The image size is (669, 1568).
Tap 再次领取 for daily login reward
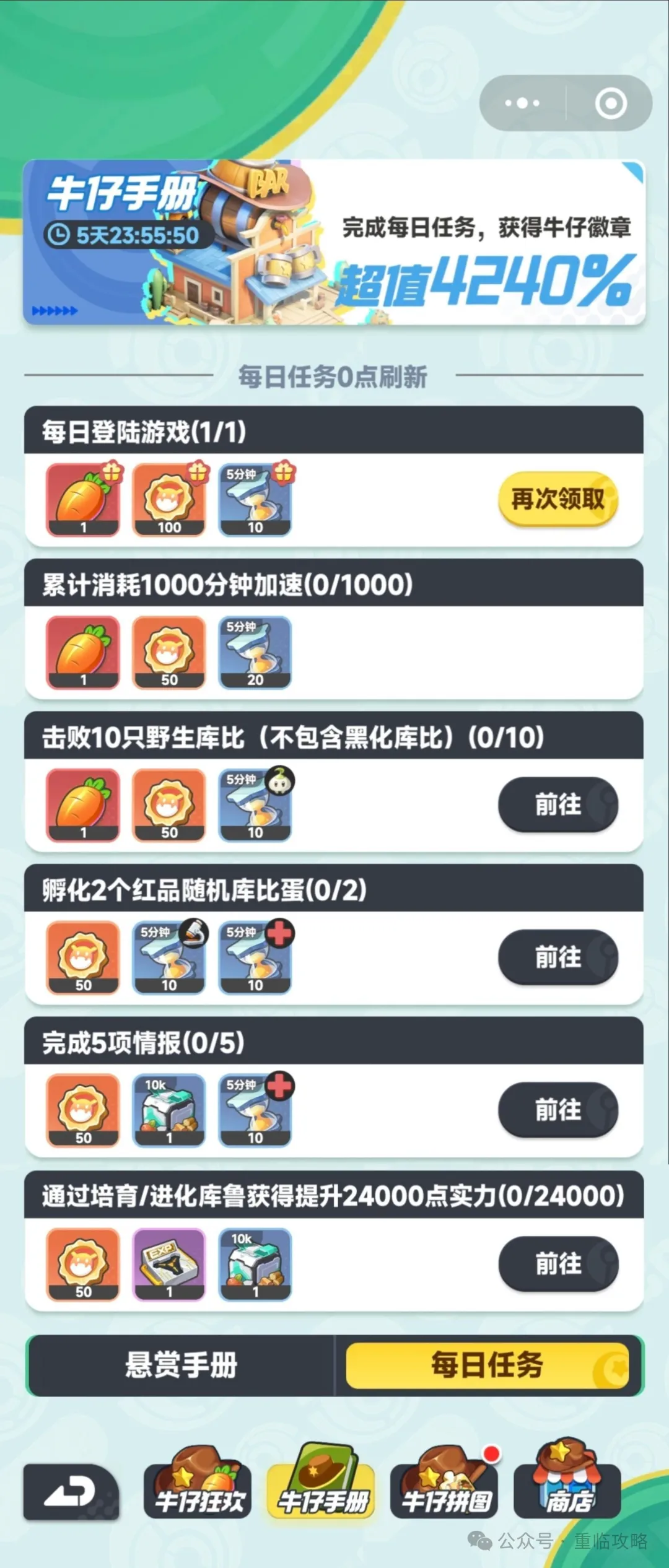tap(557, 499)
